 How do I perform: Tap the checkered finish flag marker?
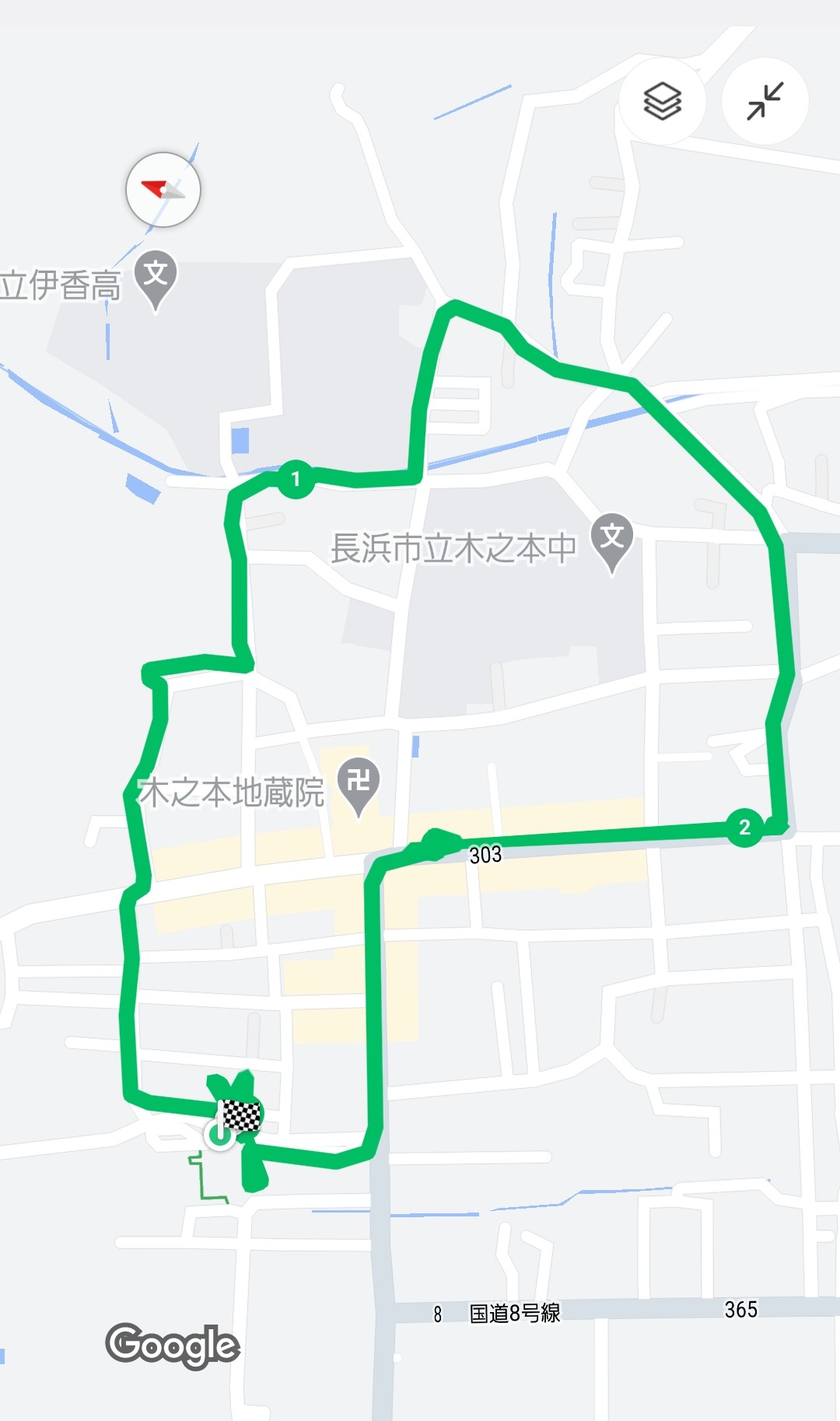(240, 1116)
